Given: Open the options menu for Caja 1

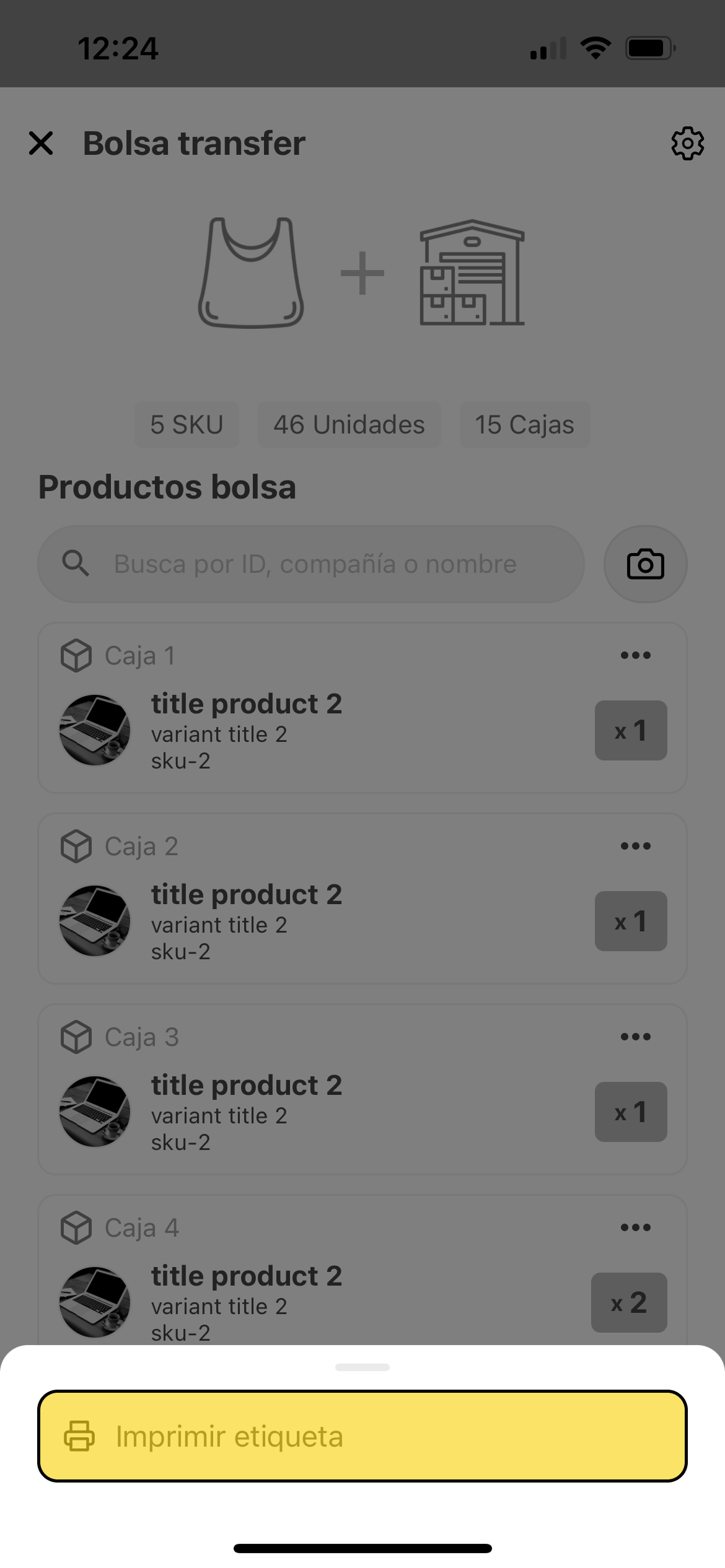Looking at the screenshot, I should coord(635,655).
